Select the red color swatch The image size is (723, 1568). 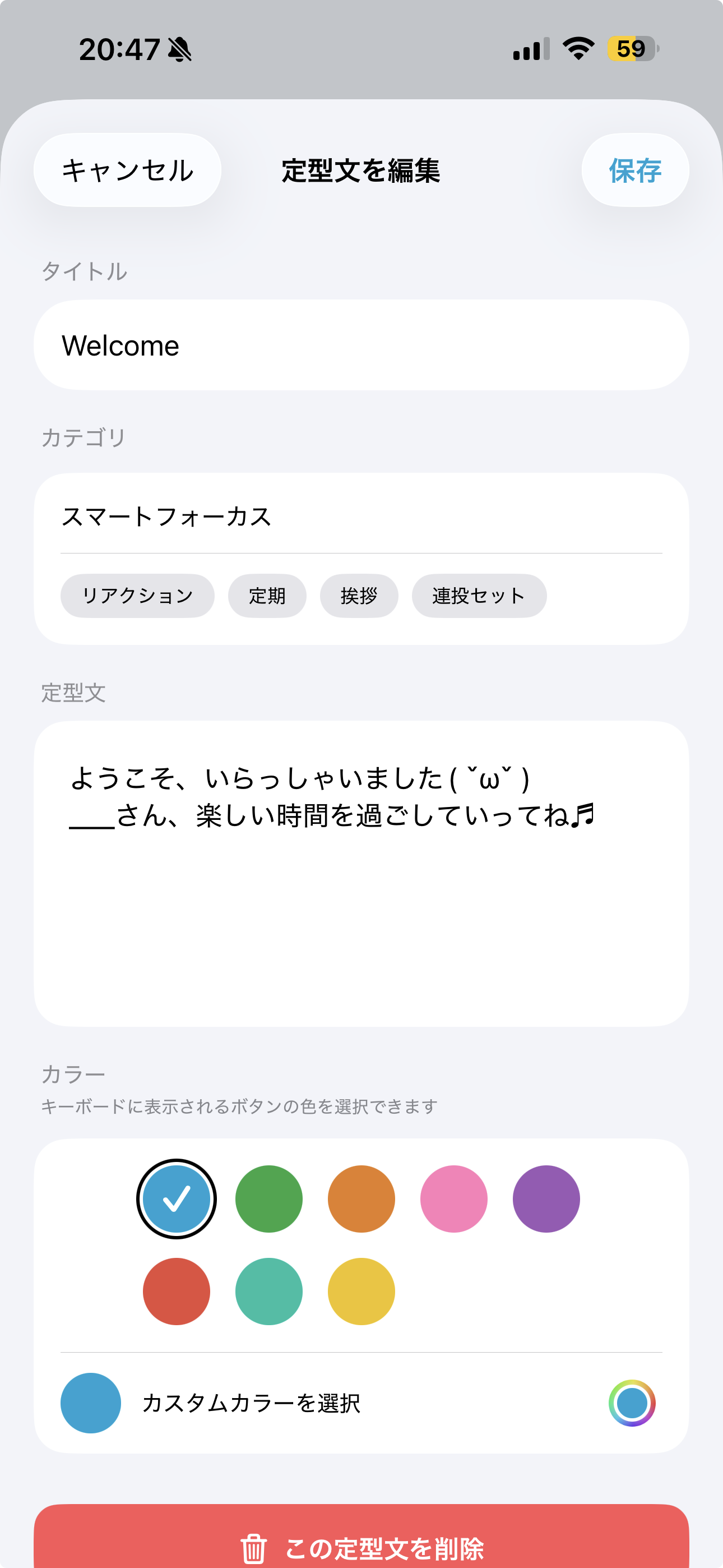click(x=176, y=1291)
